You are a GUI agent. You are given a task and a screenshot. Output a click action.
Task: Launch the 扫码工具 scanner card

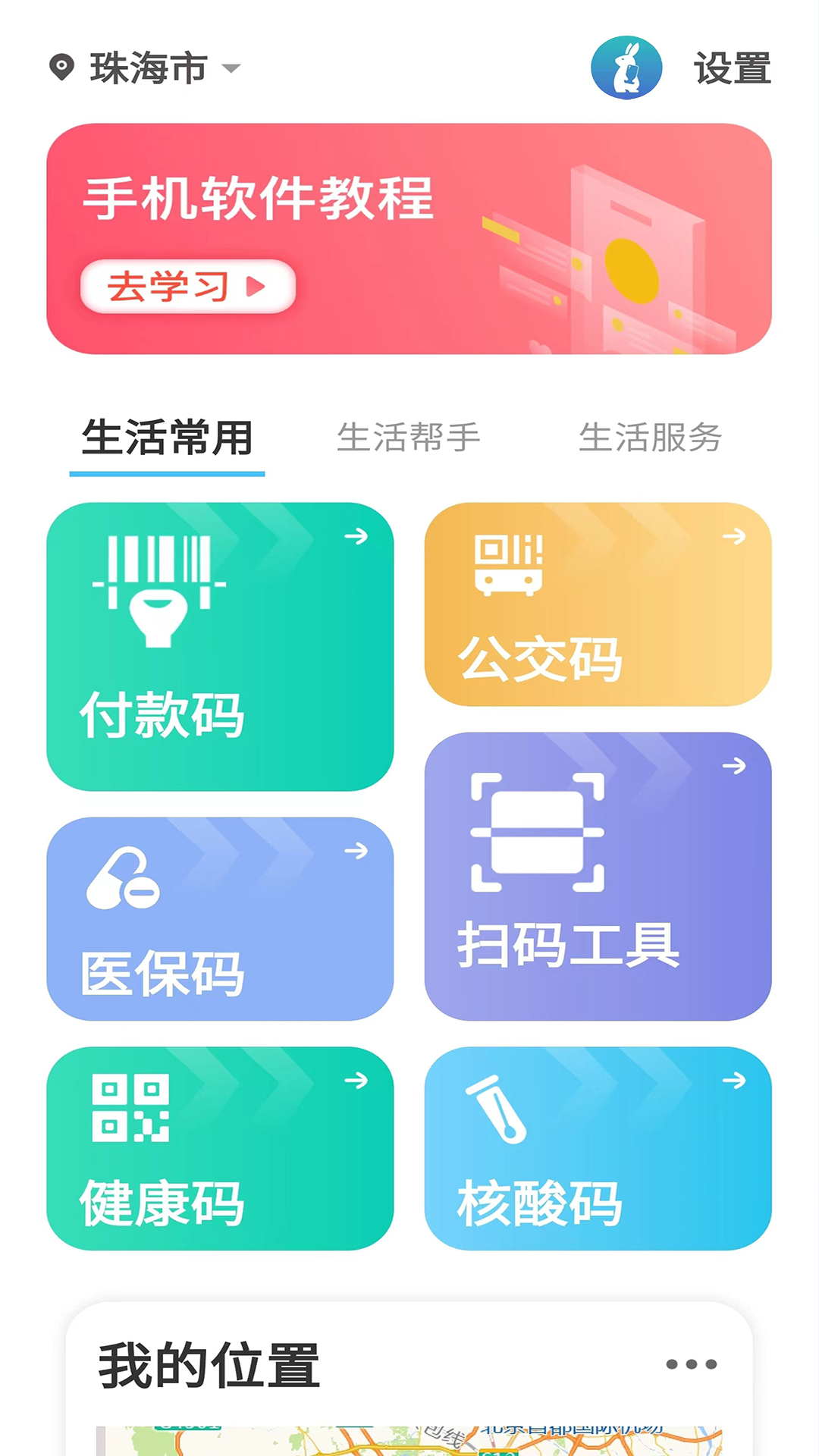tap(598, 876)
